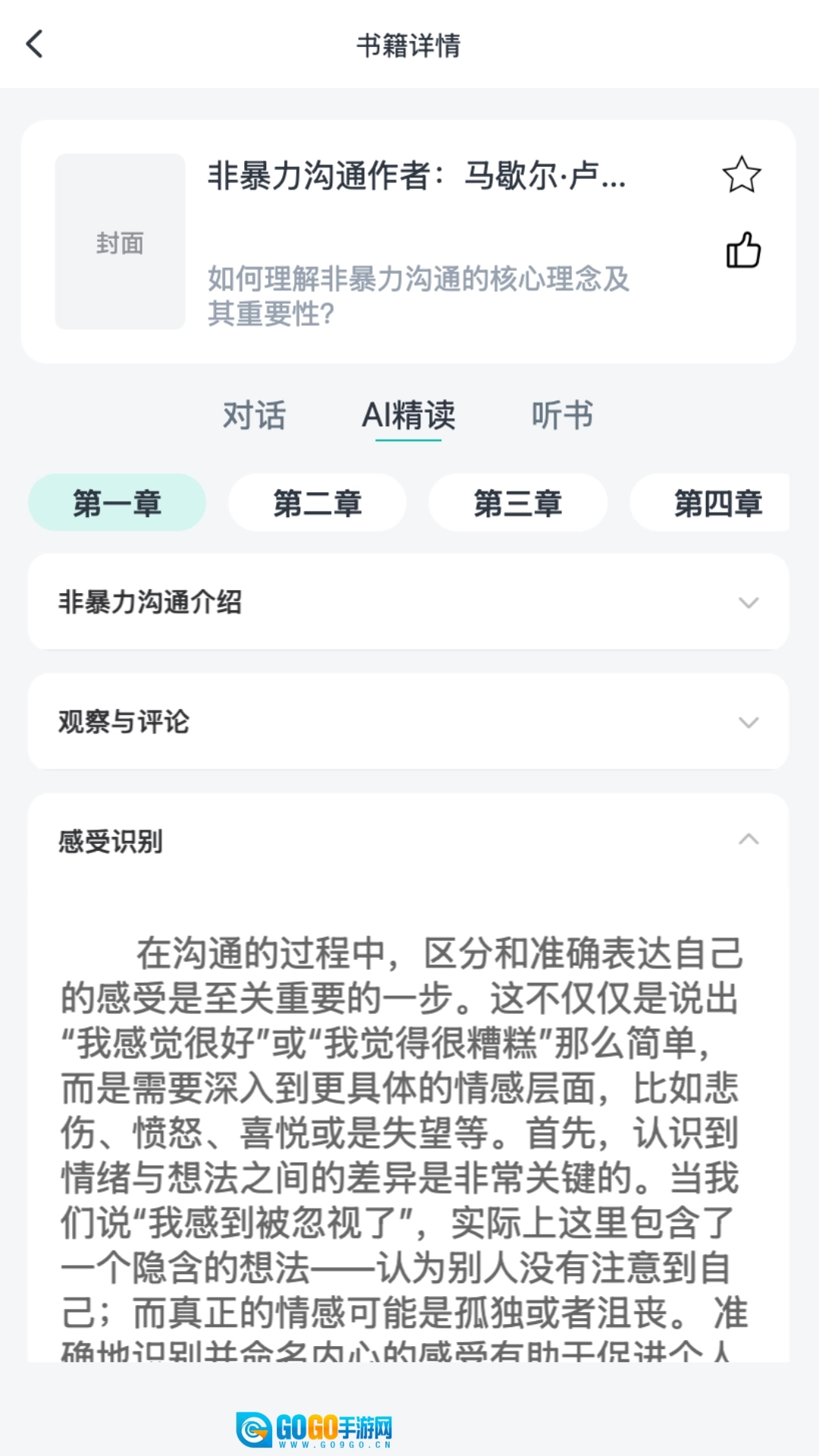Image resolution: width=819 pixels, height=1456 pixels.
Task: Select chapter 第四章
Action: tap(719, 503)
